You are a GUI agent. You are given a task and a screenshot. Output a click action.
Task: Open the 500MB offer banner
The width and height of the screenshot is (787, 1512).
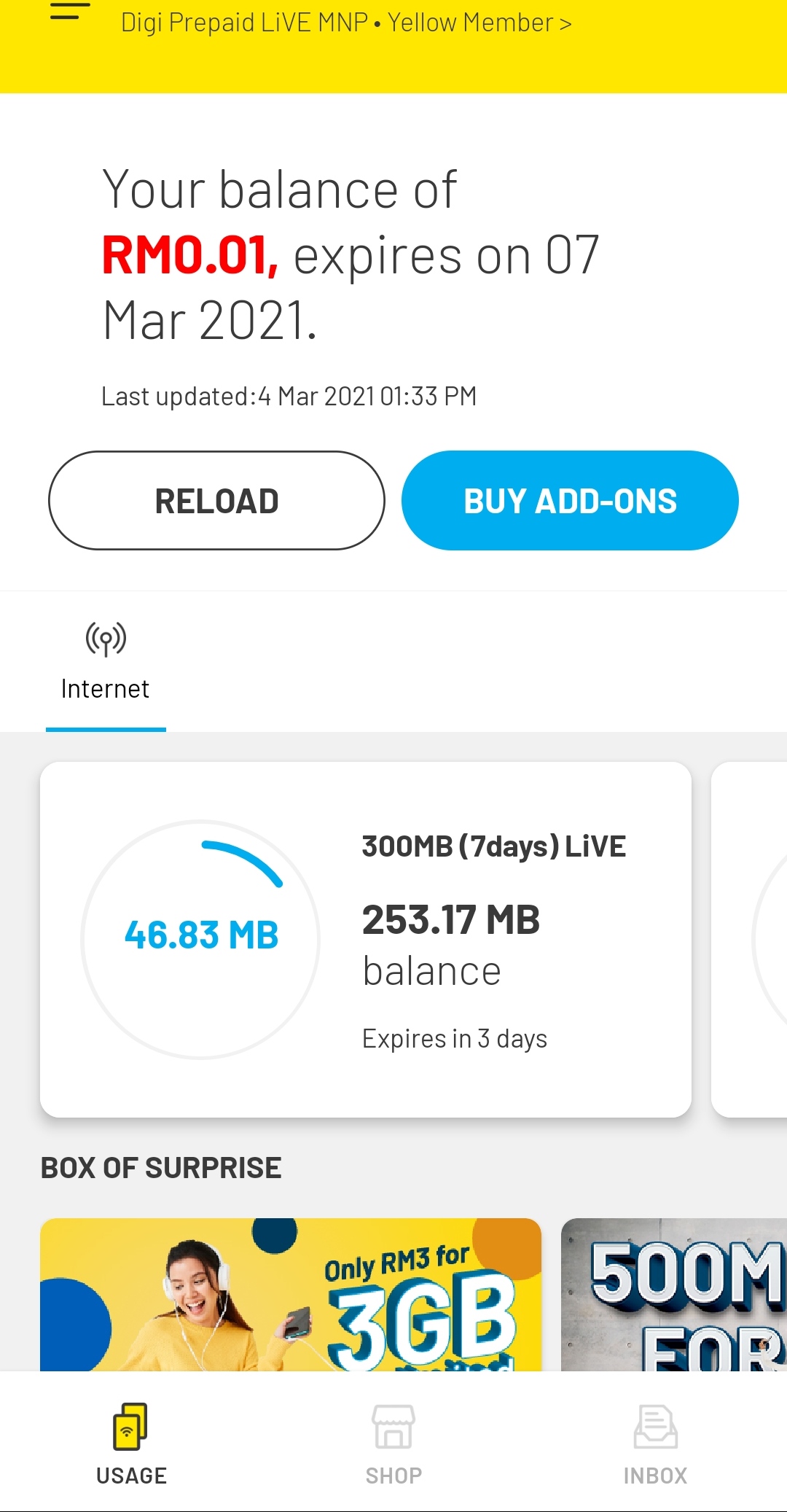(674, 1294)
